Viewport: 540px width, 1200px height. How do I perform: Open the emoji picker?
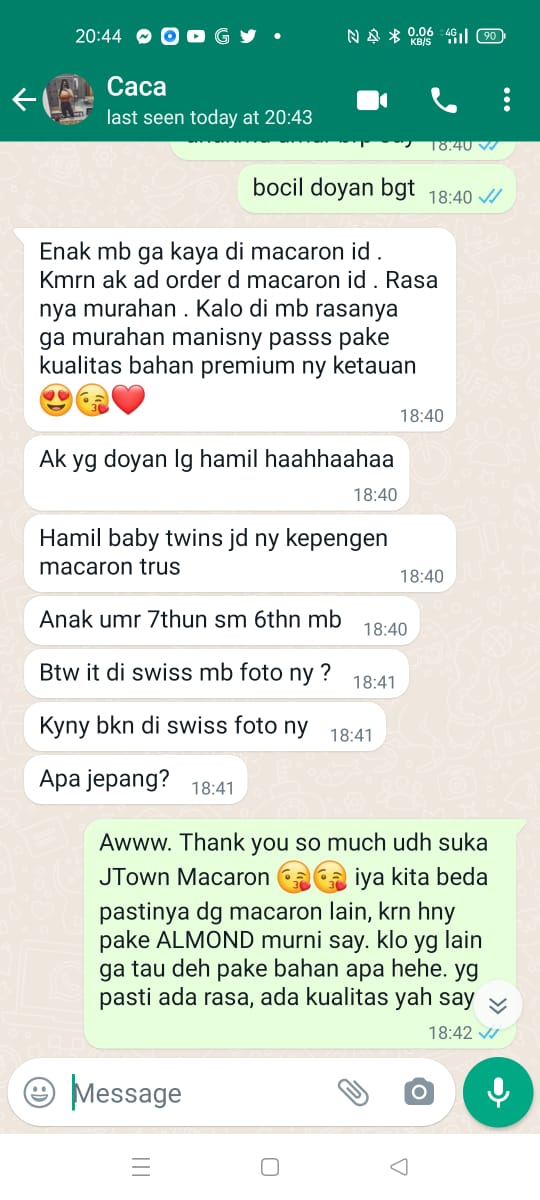click(39, 1093)
